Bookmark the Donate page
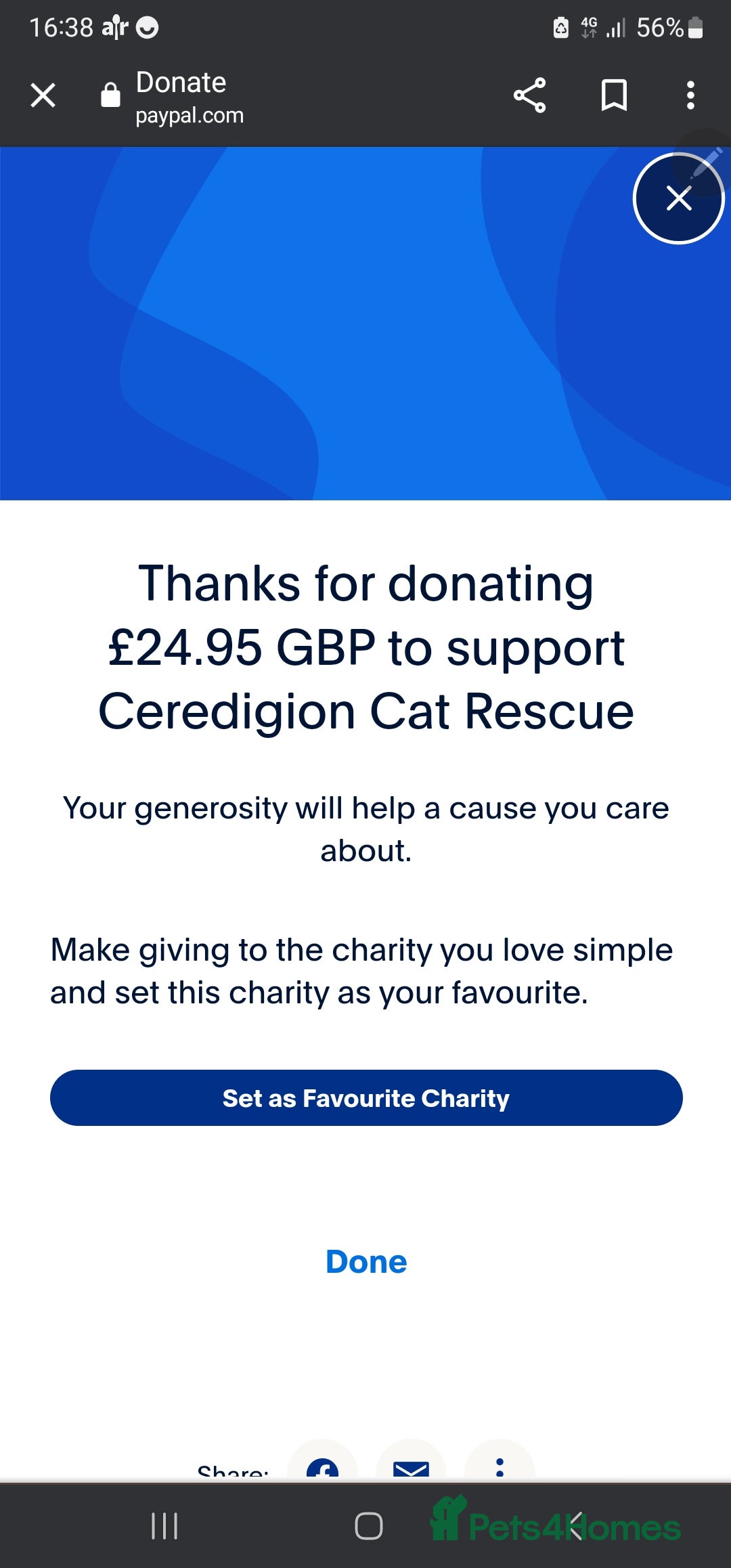 click(x=613, y=95)
